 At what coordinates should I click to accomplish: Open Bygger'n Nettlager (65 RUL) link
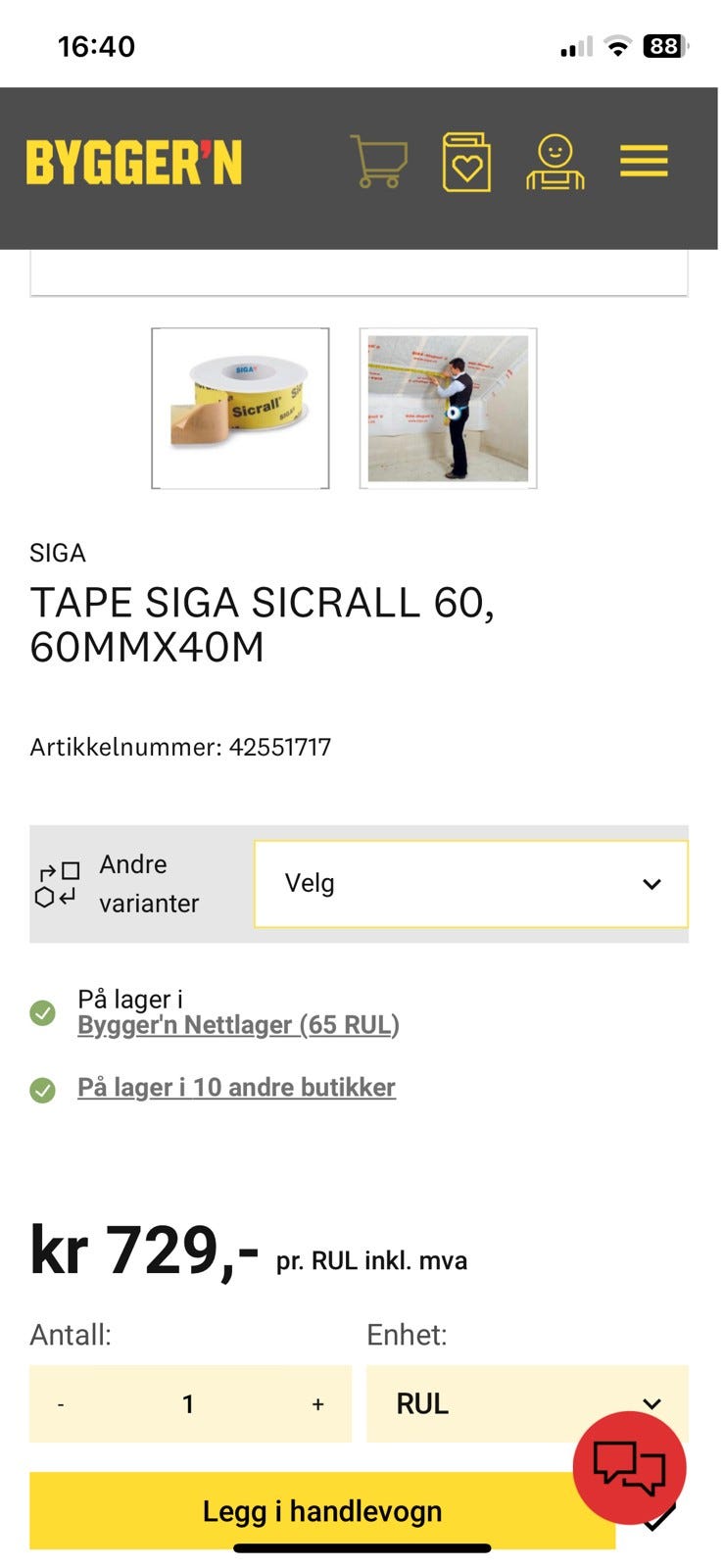click(238, 1024)
